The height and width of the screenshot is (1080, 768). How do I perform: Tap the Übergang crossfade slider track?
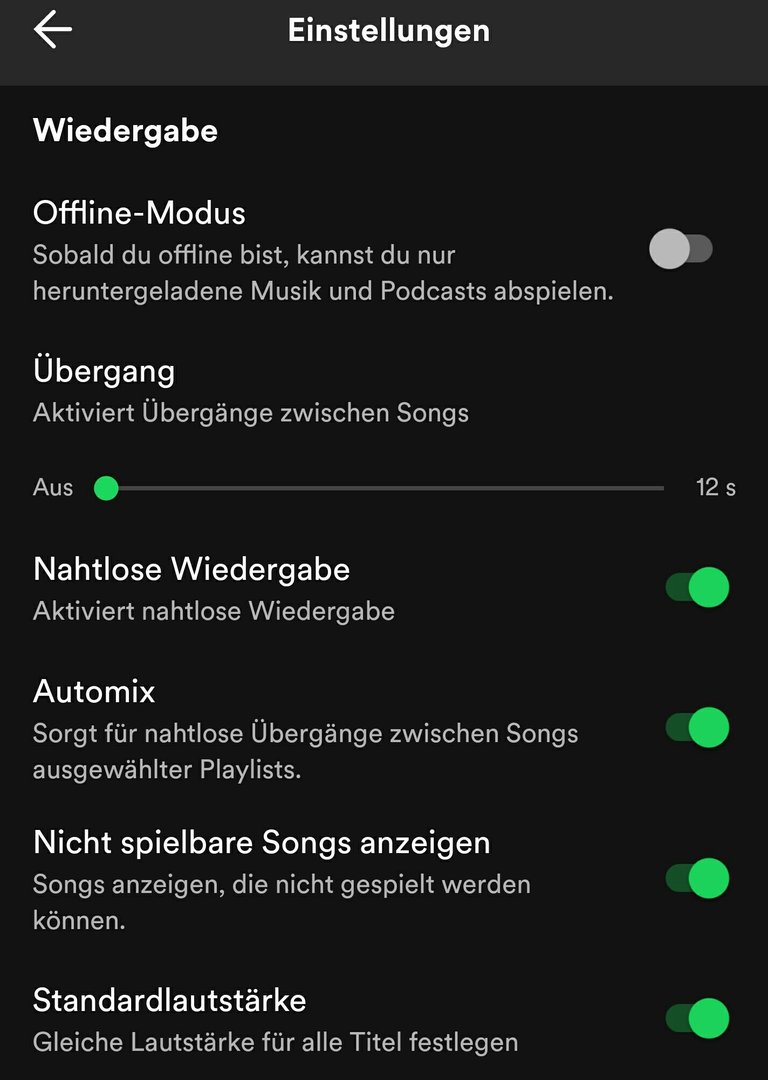tap(385, 488)
